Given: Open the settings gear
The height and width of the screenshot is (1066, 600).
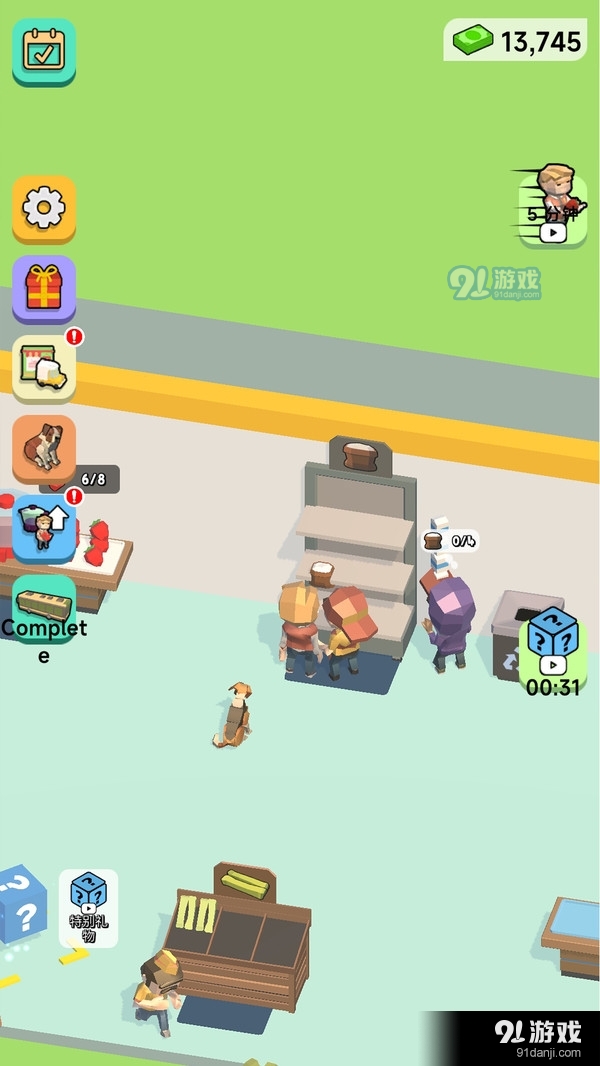Looking at the screenshot, I should [44, 209].
